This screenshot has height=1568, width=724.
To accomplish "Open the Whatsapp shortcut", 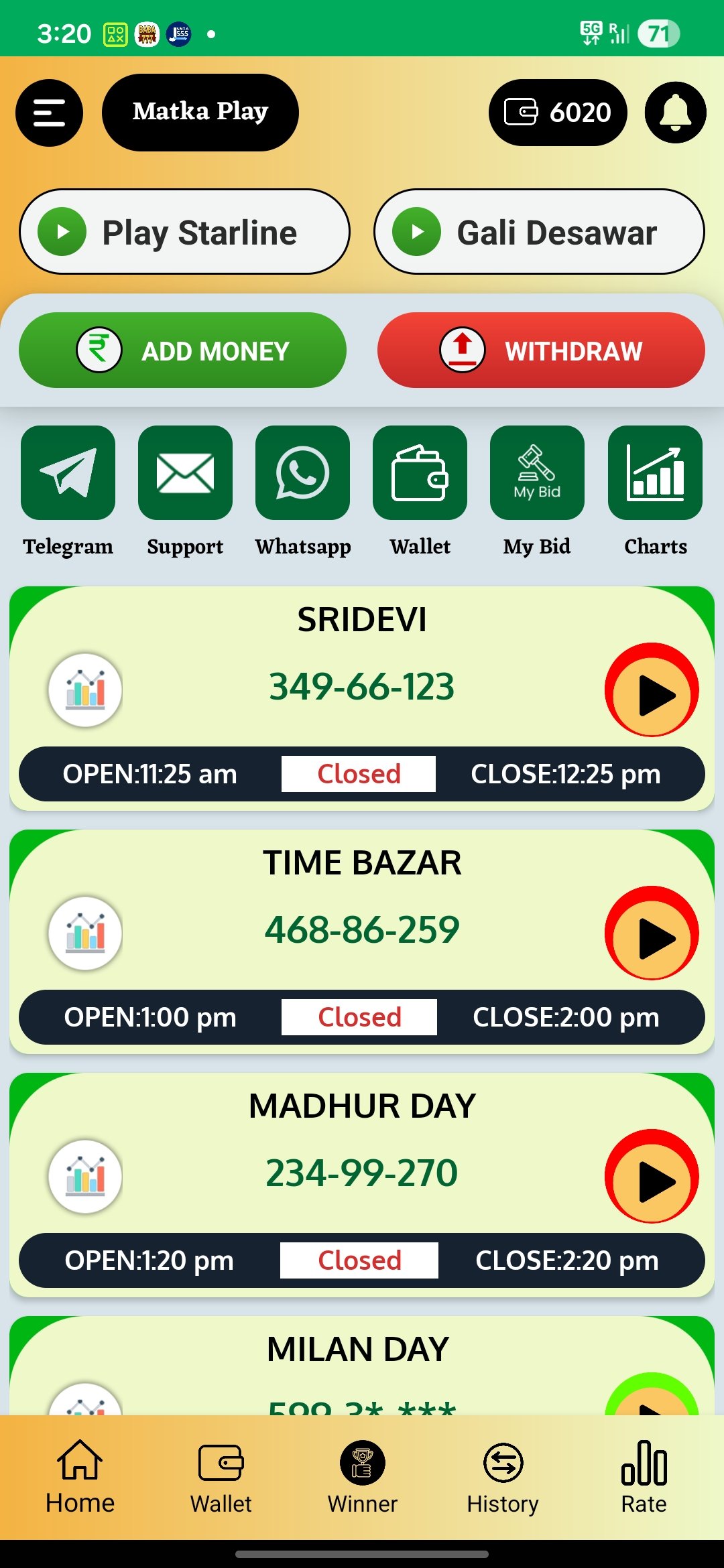I will pos(302,473).
